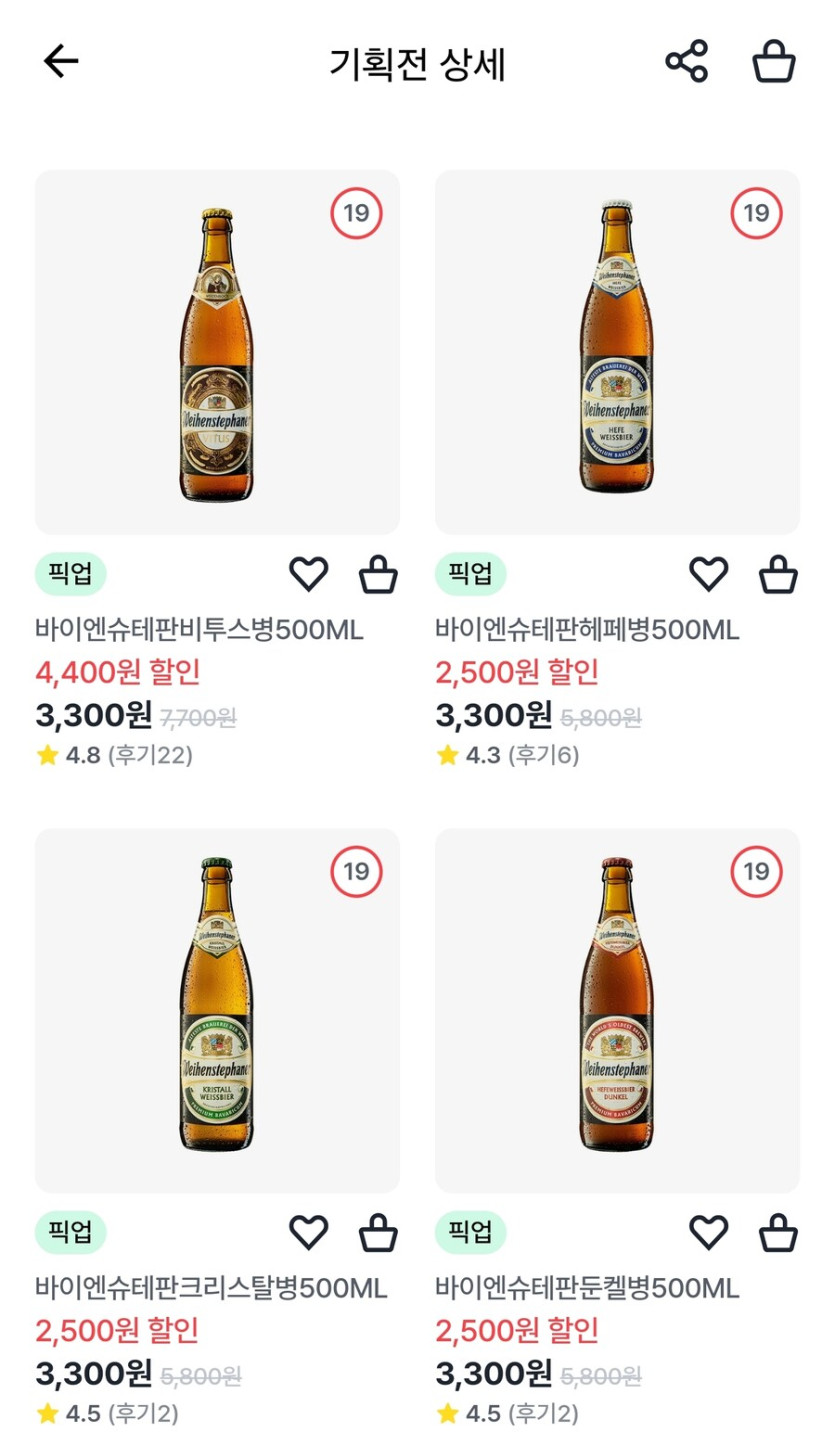Select the 픽업 badge on the 둔켈 item
The width and height of the screenshot is (835, 1445).
(470, 1231)
